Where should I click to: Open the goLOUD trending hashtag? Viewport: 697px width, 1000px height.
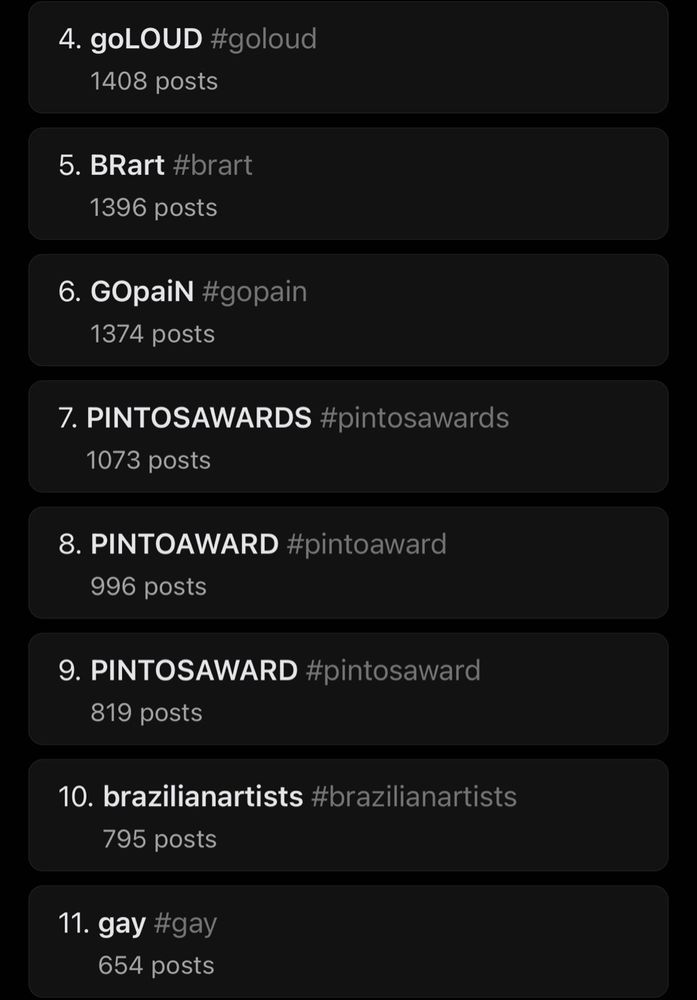347,58
